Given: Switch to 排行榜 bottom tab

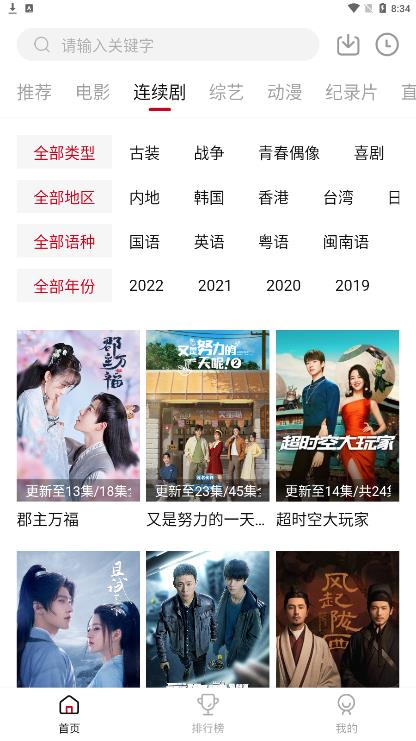Looking at the screenshot, I should (208, 714).
